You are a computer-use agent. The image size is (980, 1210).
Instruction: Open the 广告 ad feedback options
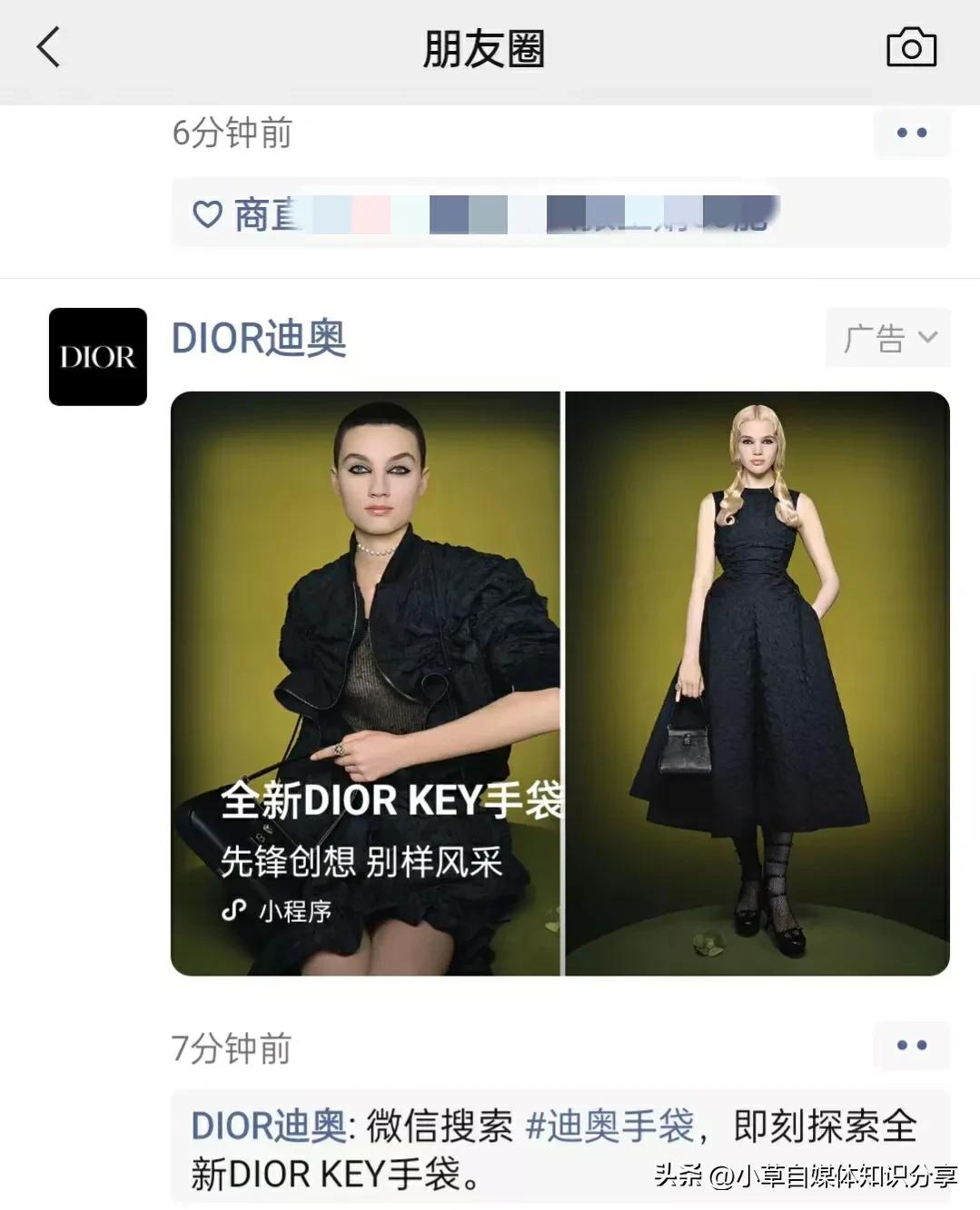886,338
